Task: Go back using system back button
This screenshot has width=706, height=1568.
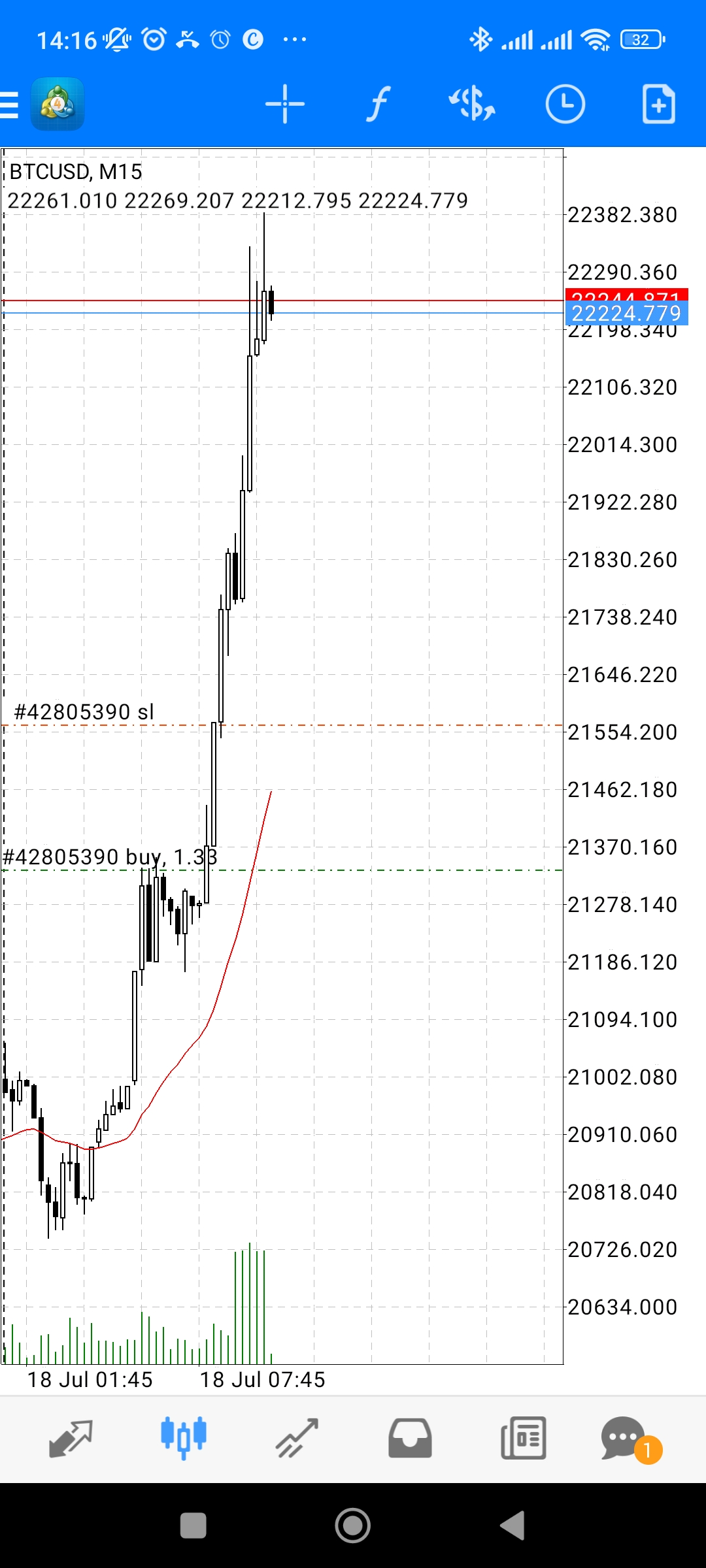Action: 513,1526
